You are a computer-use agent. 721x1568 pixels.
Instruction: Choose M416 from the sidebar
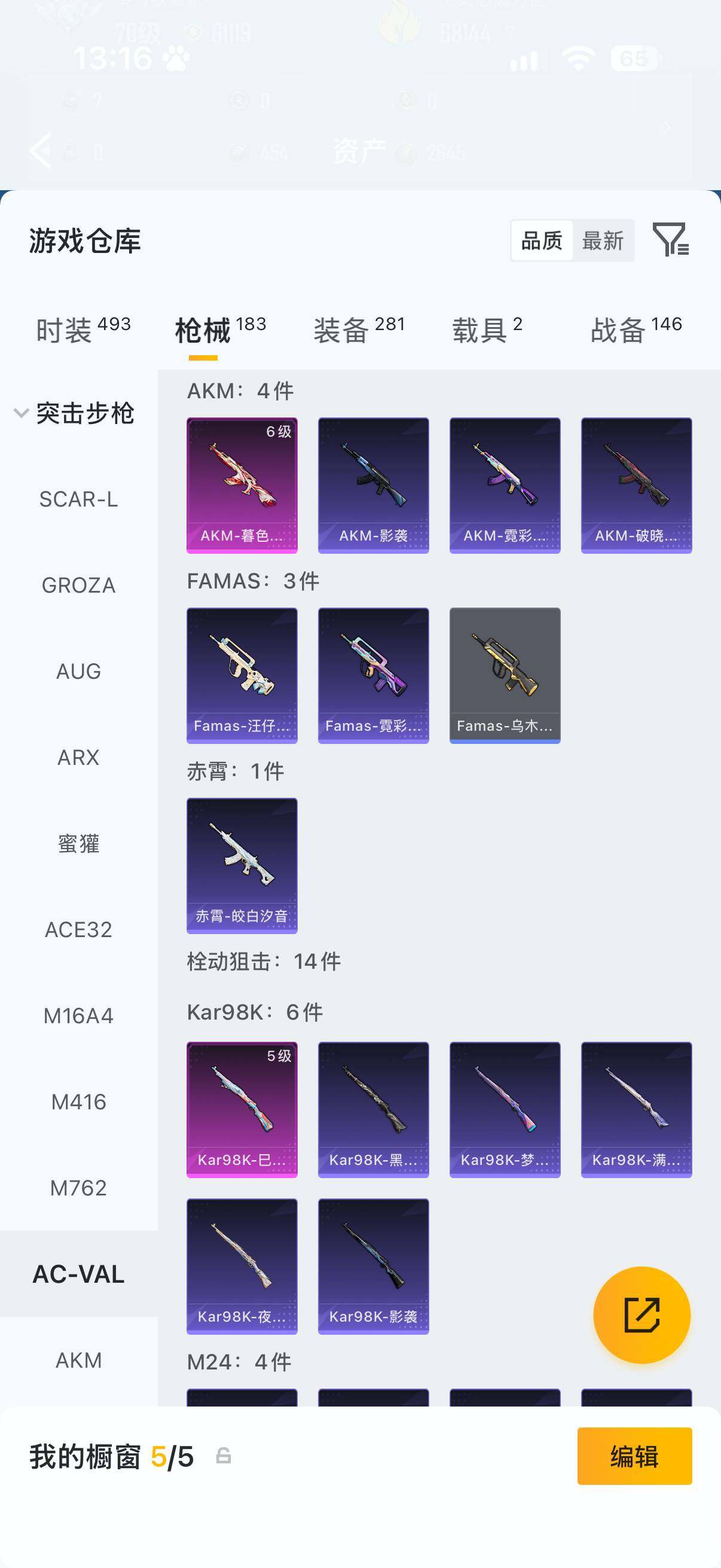tap(78, 1102)
